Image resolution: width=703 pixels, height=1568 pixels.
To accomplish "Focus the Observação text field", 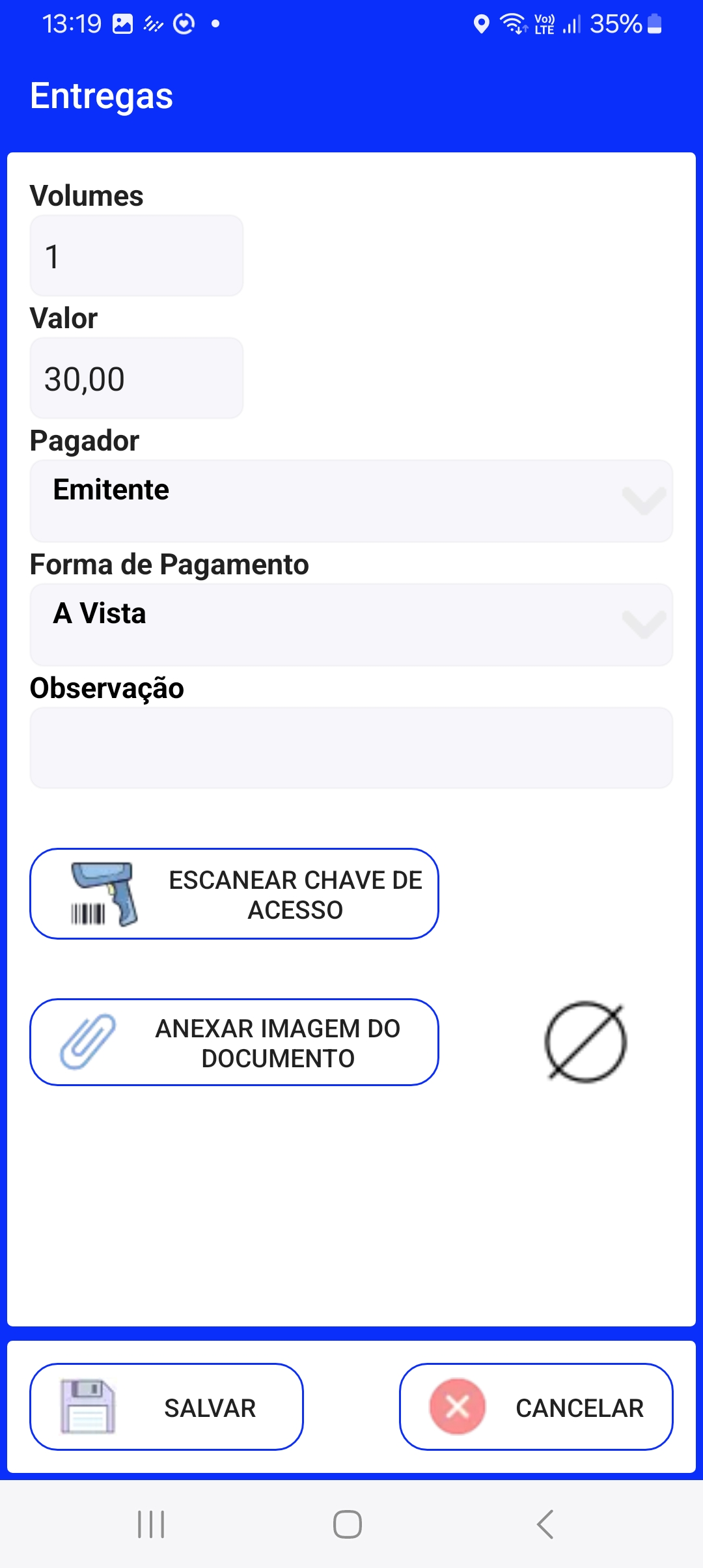I will click(351, 748).
